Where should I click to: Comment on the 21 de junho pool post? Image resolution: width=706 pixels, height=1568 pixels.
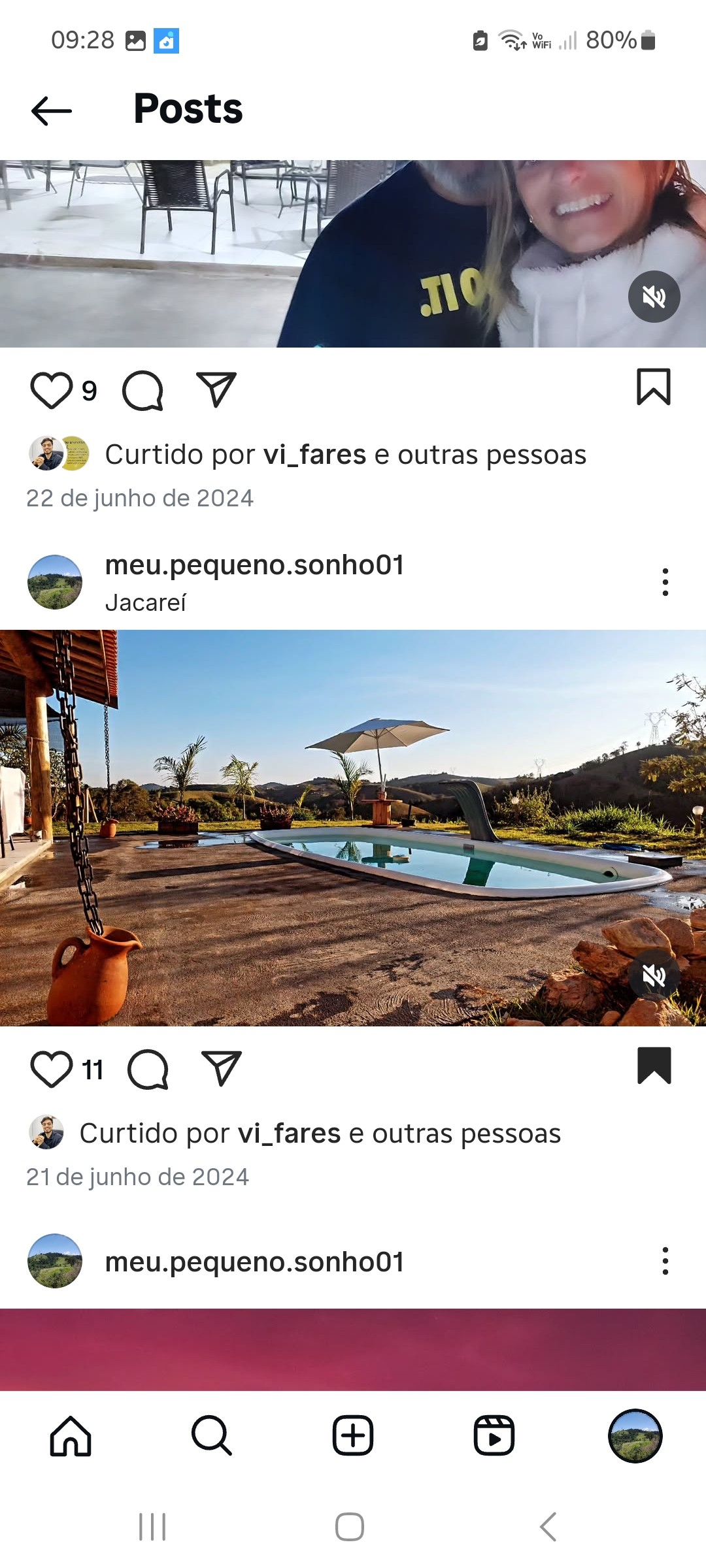[148, 1070]
